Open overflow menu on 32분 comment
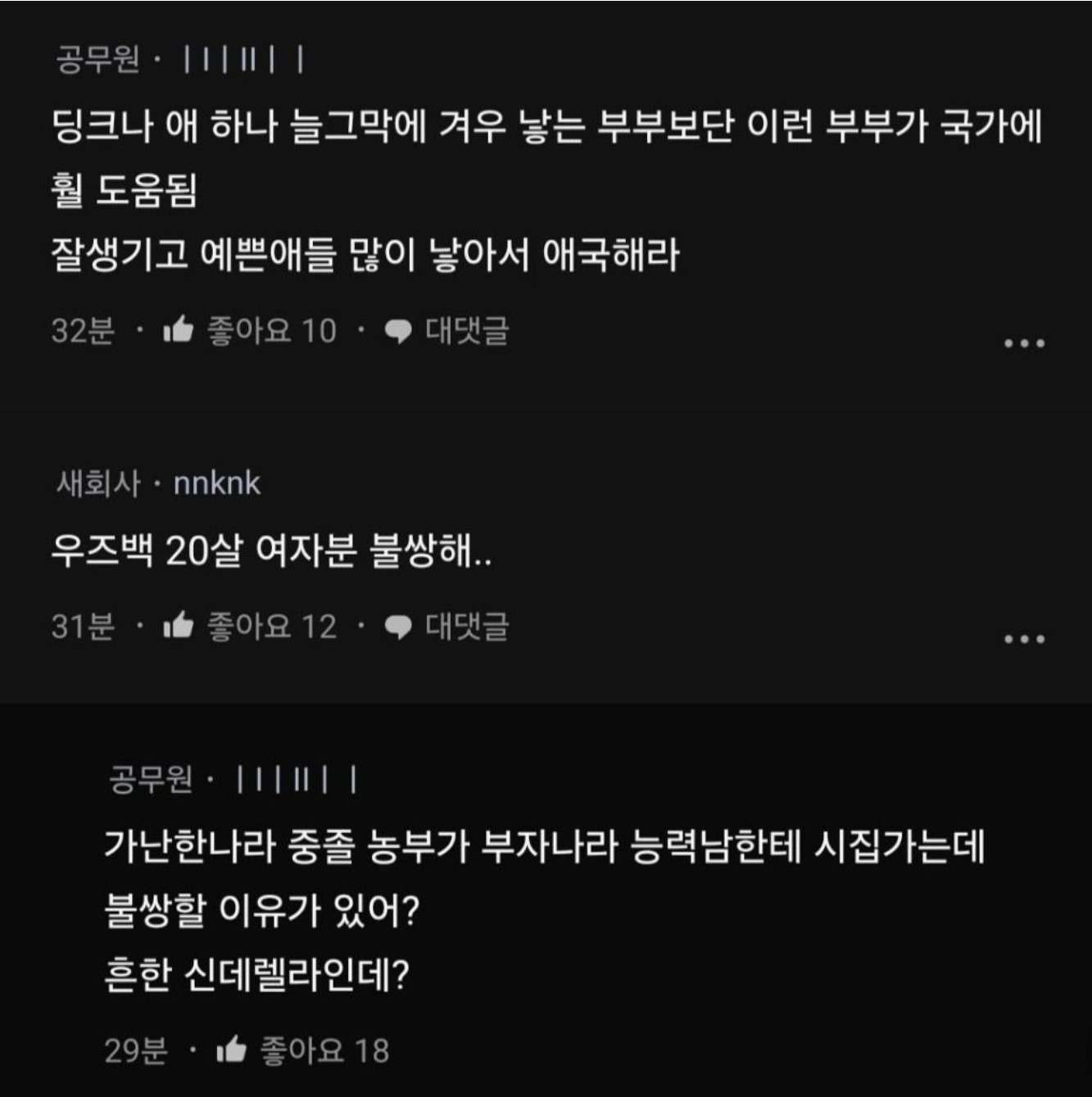Viewport: 1092px width, 1097px height. 1024,343
